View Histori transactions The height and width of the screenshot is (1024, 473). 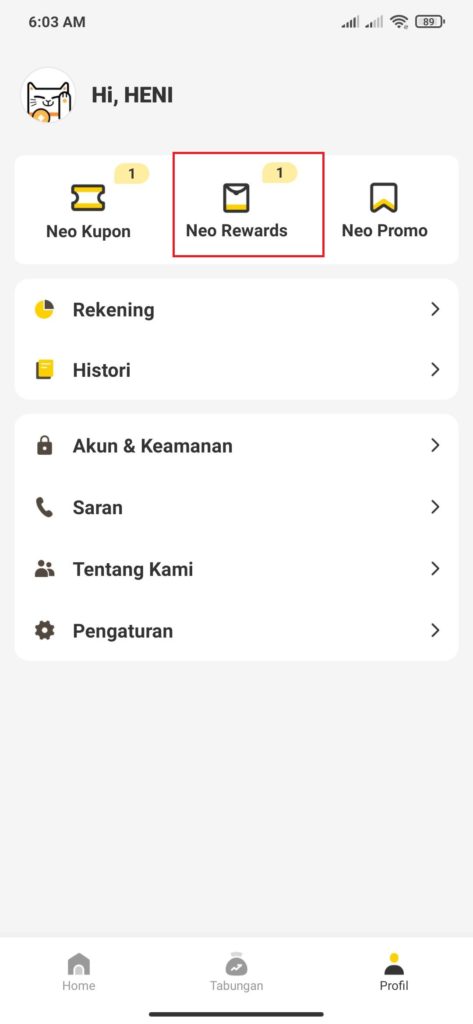click(236, 370)
